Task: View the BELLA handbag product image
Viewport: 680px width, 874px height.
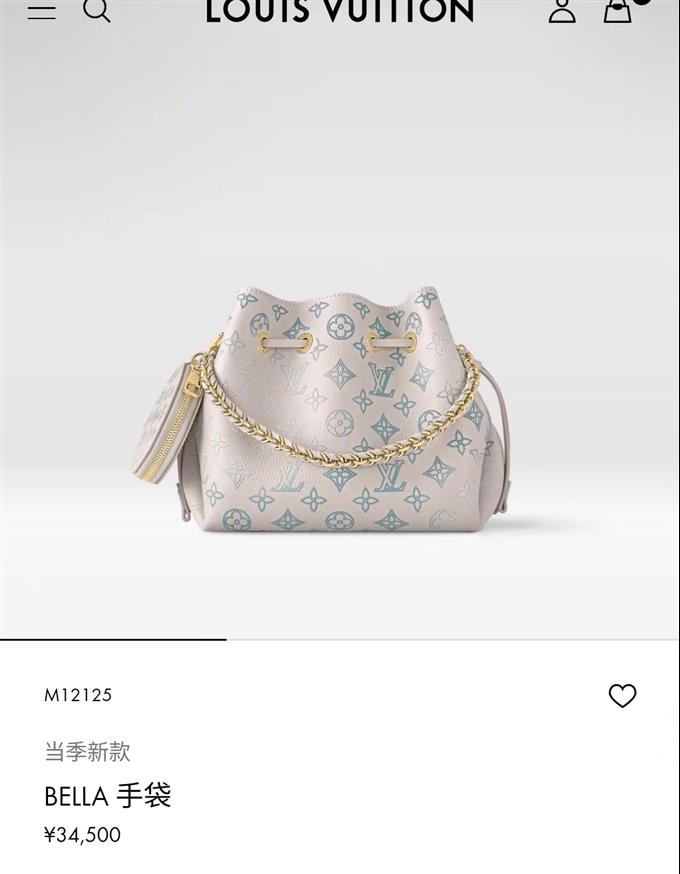Action: [340, 410]
